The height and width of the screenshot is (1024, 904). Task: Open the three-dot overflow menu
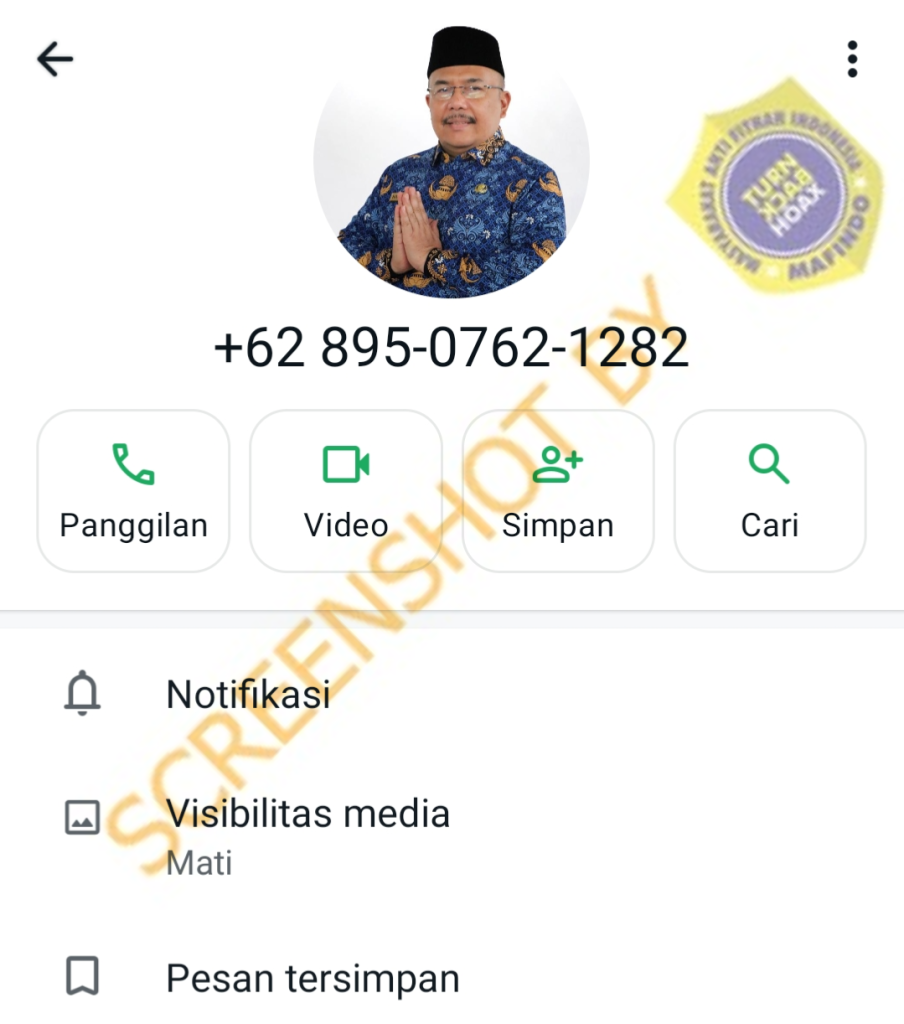click(851, 60)
